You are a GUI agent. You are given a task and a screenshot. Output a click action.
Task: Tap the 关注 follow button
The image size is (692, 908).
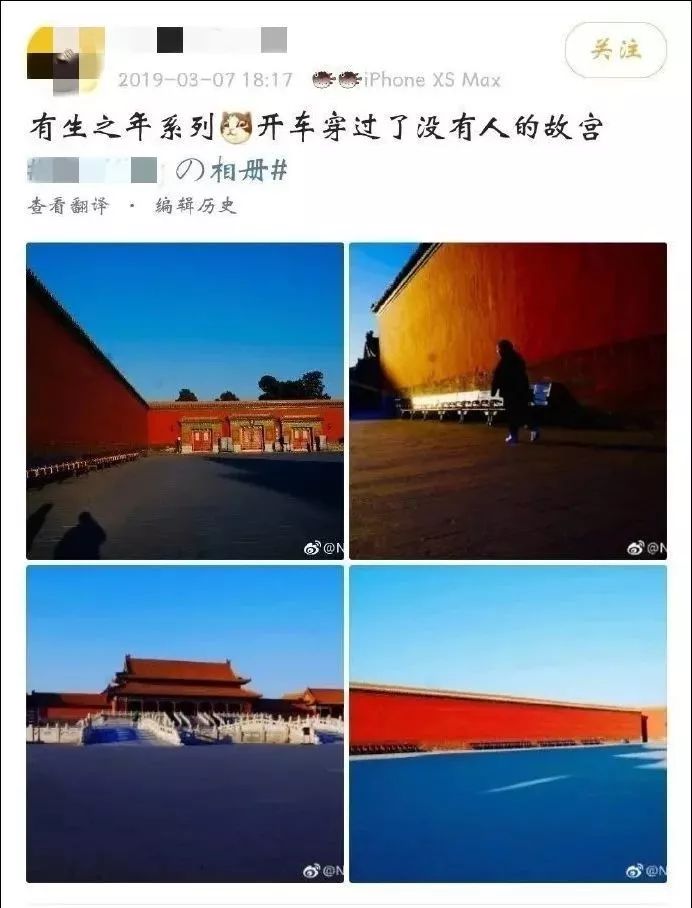(x=615, y=50)
